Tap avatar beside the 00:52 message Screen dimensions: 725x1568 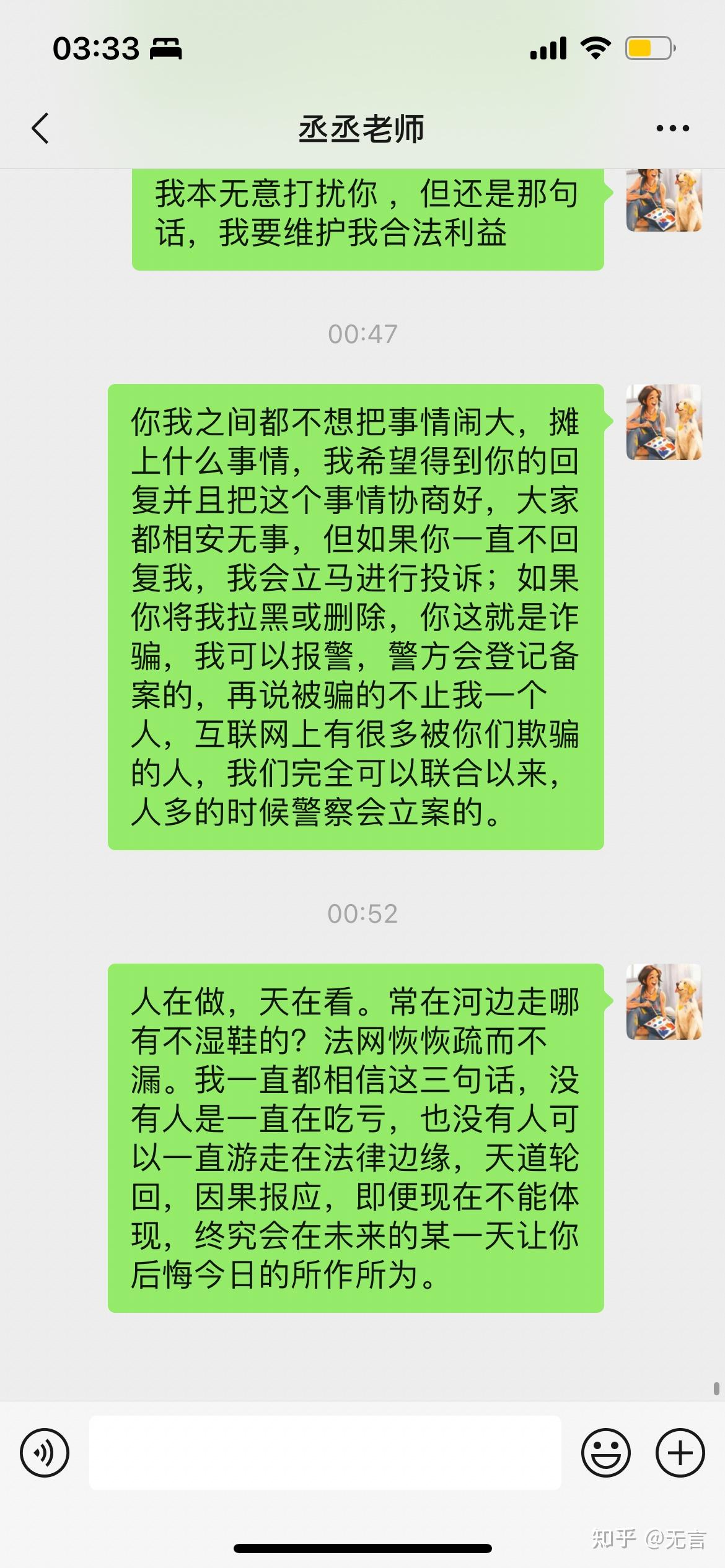664,1002
